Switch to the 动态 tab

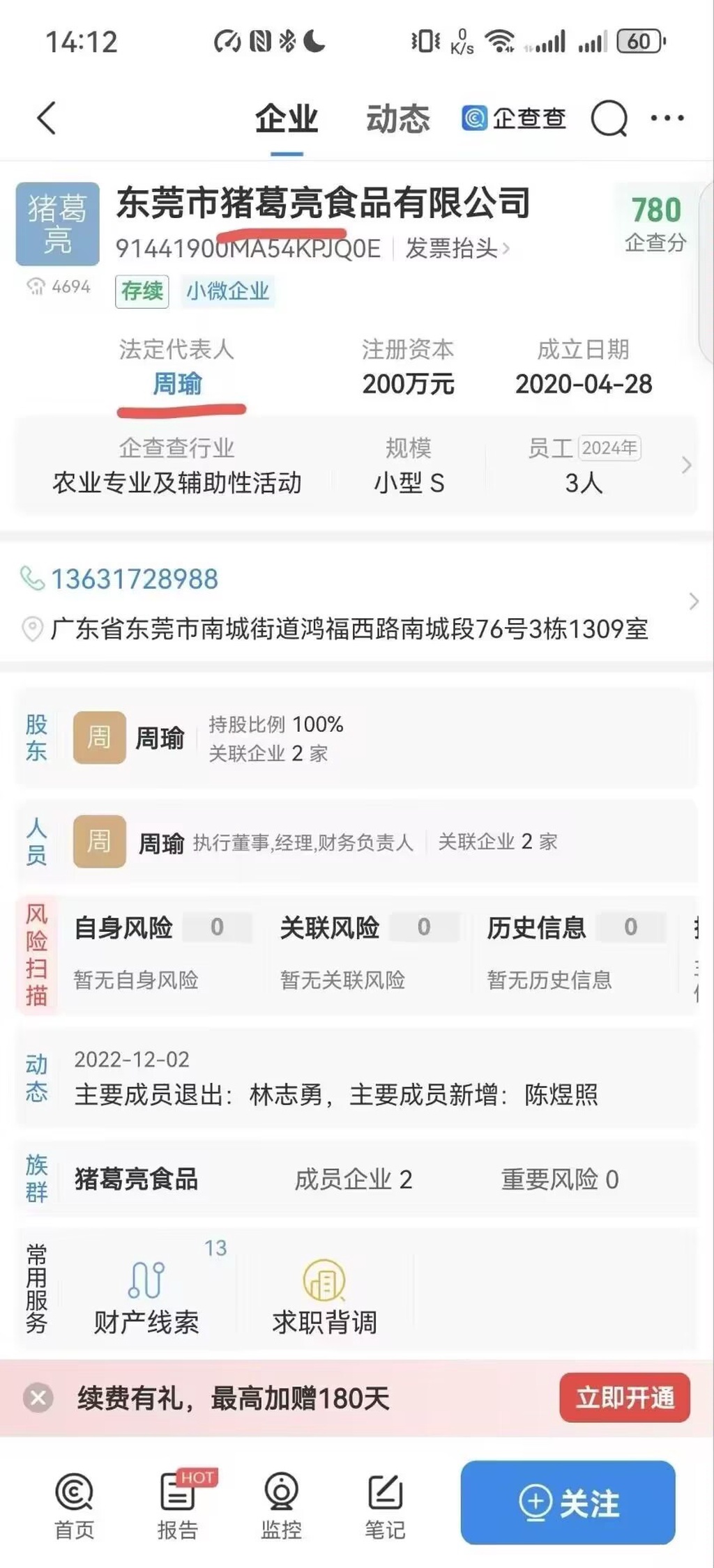(397, 119)
